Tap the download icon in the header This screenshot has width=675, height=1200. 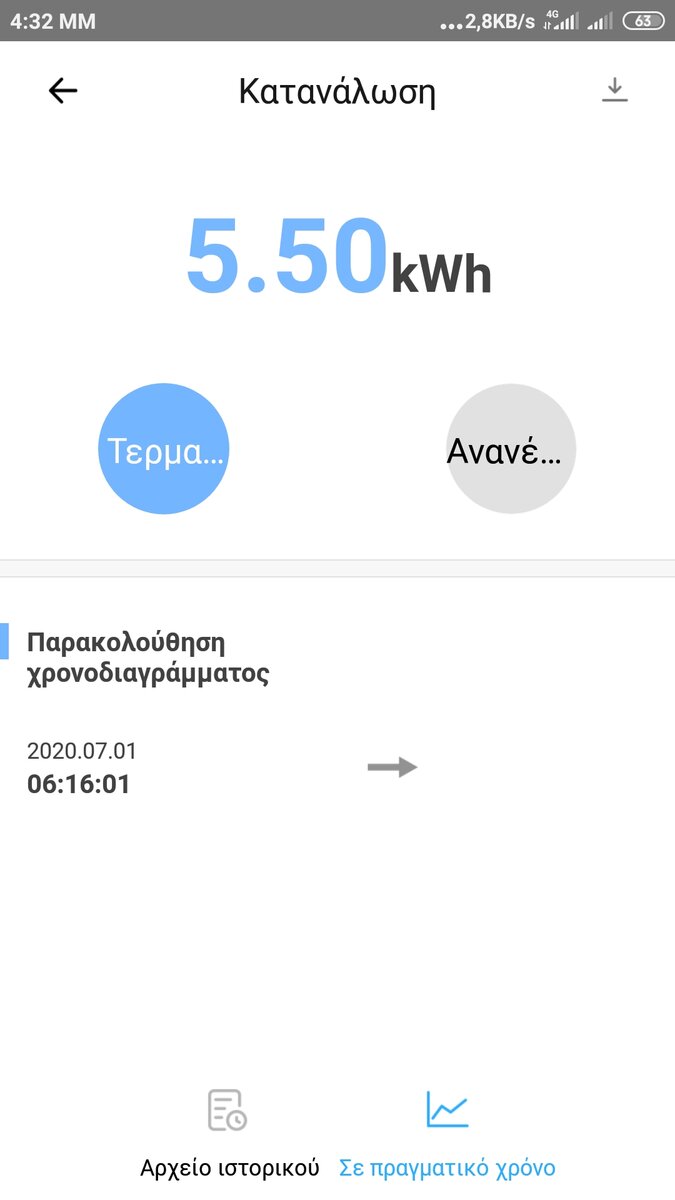pos(614,91)
